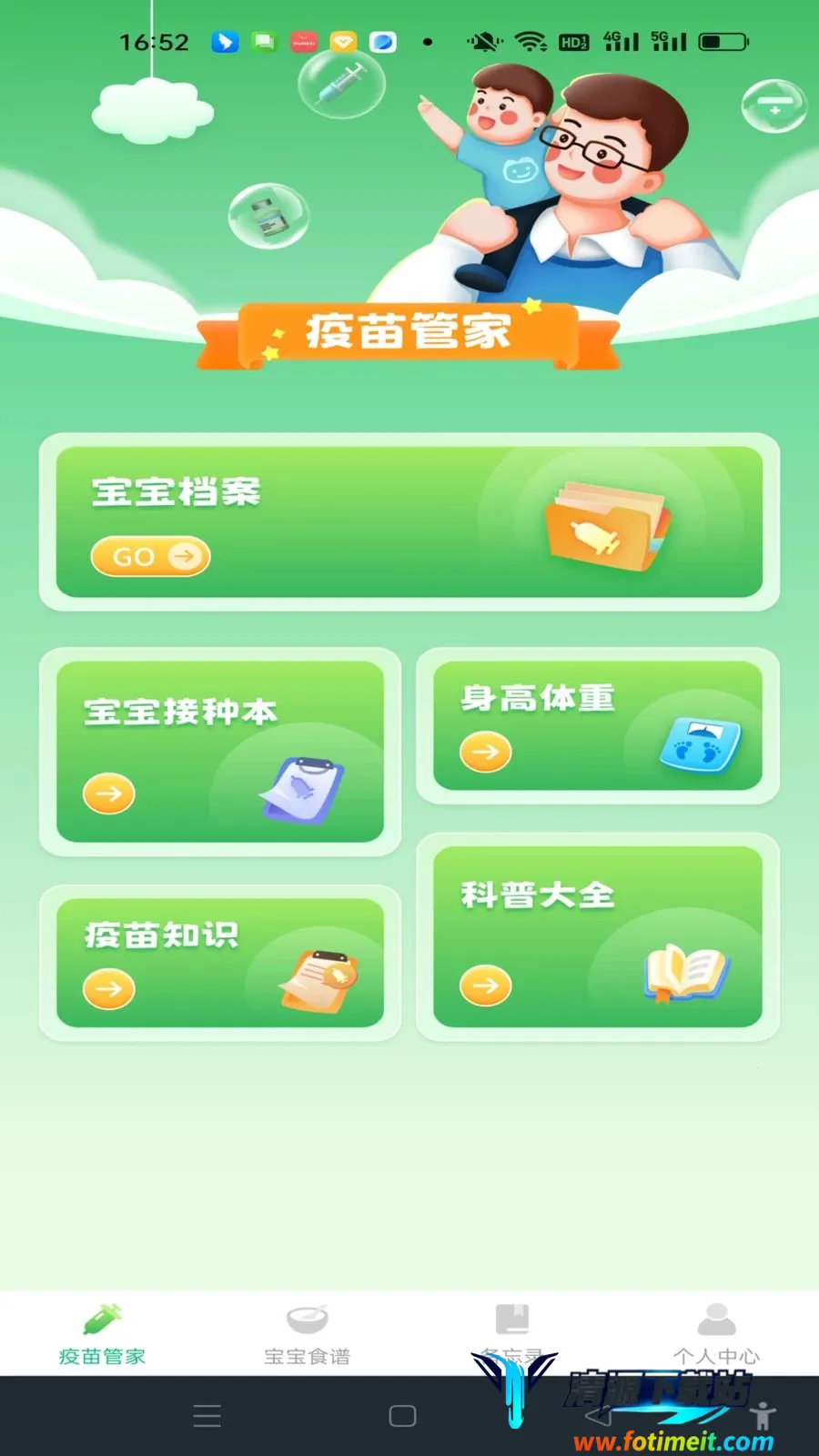Go to the system home screen
819x1456 pixels.
402,1416
